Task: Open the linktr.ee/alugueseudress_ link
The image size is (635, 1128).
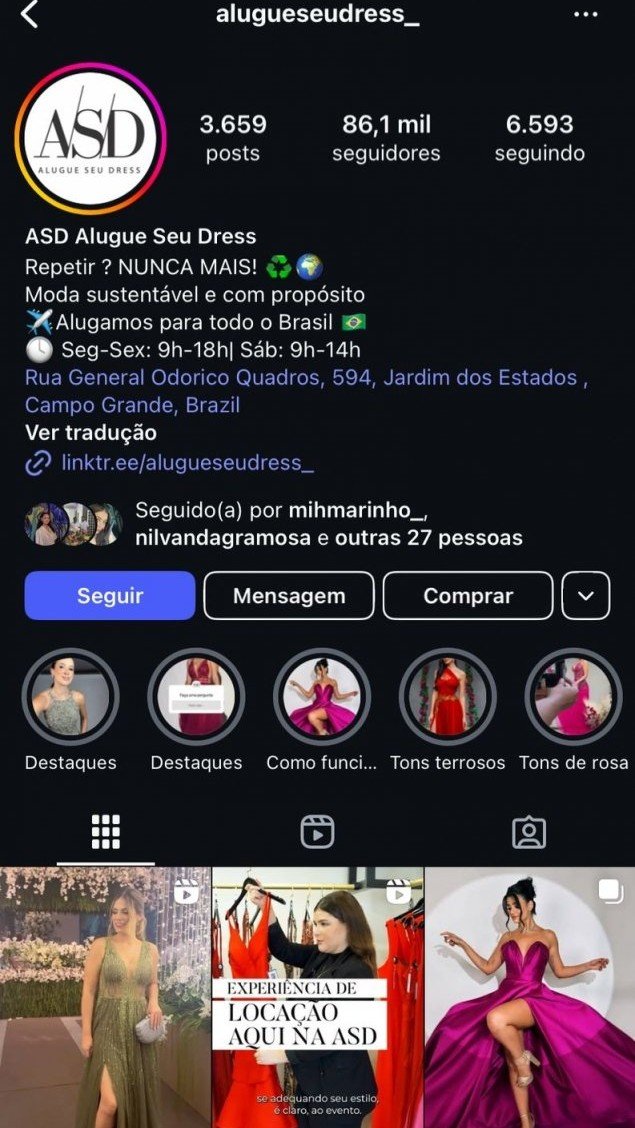Action: coord(187,462)
